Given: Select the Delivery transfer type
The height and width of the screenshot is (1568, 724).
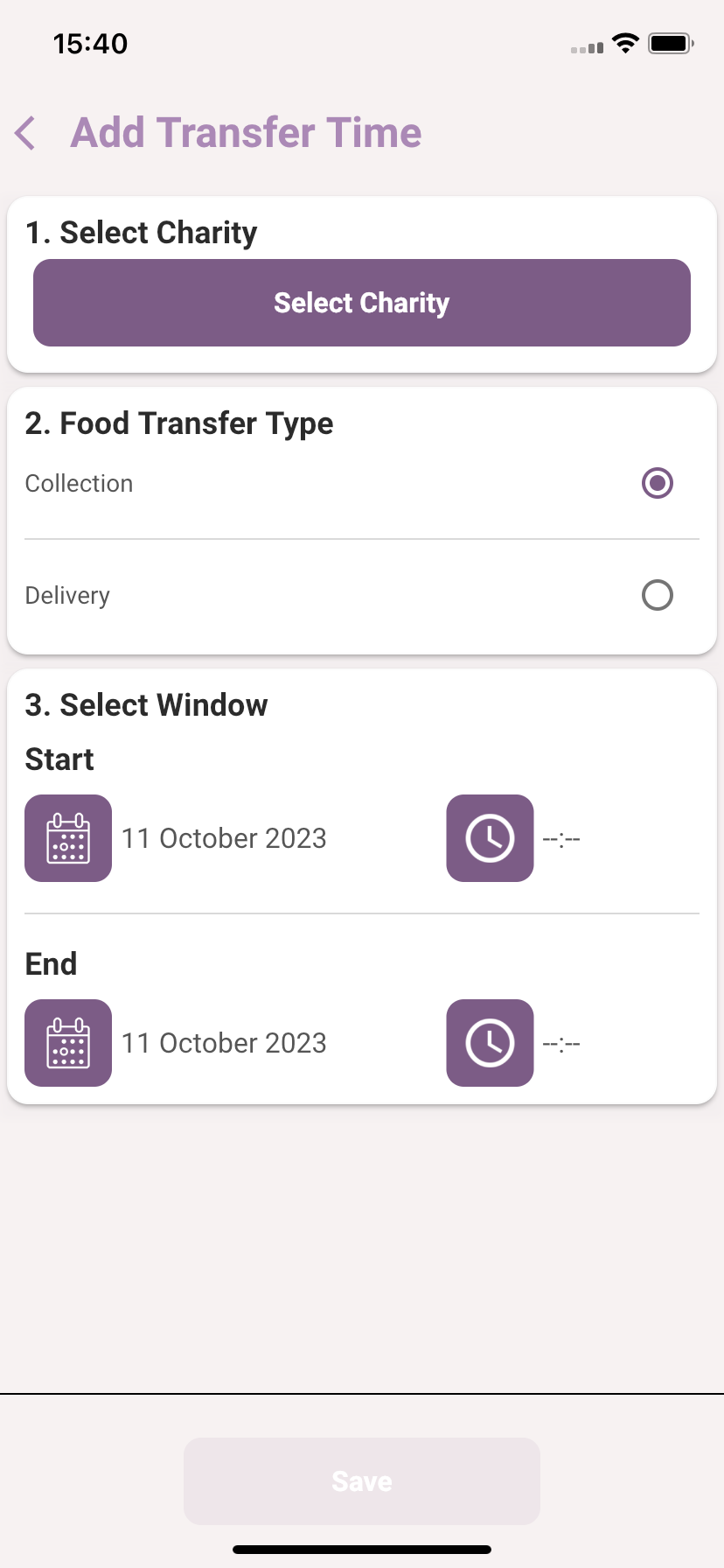Looking at the screenshot, I should coord(362,595).
